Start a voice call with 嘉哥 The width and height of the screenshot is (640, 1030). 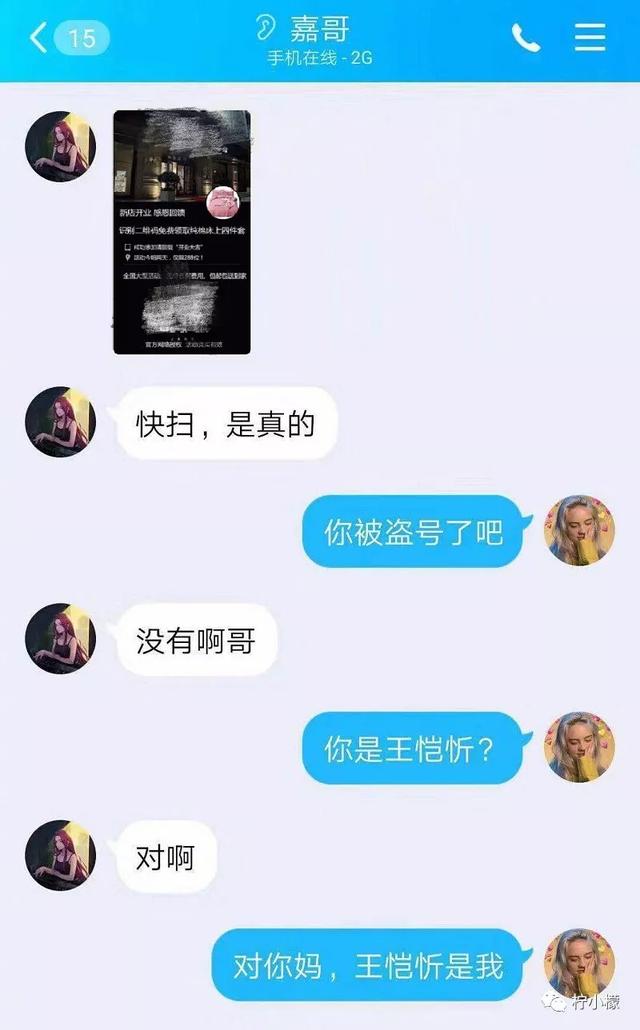526,37
